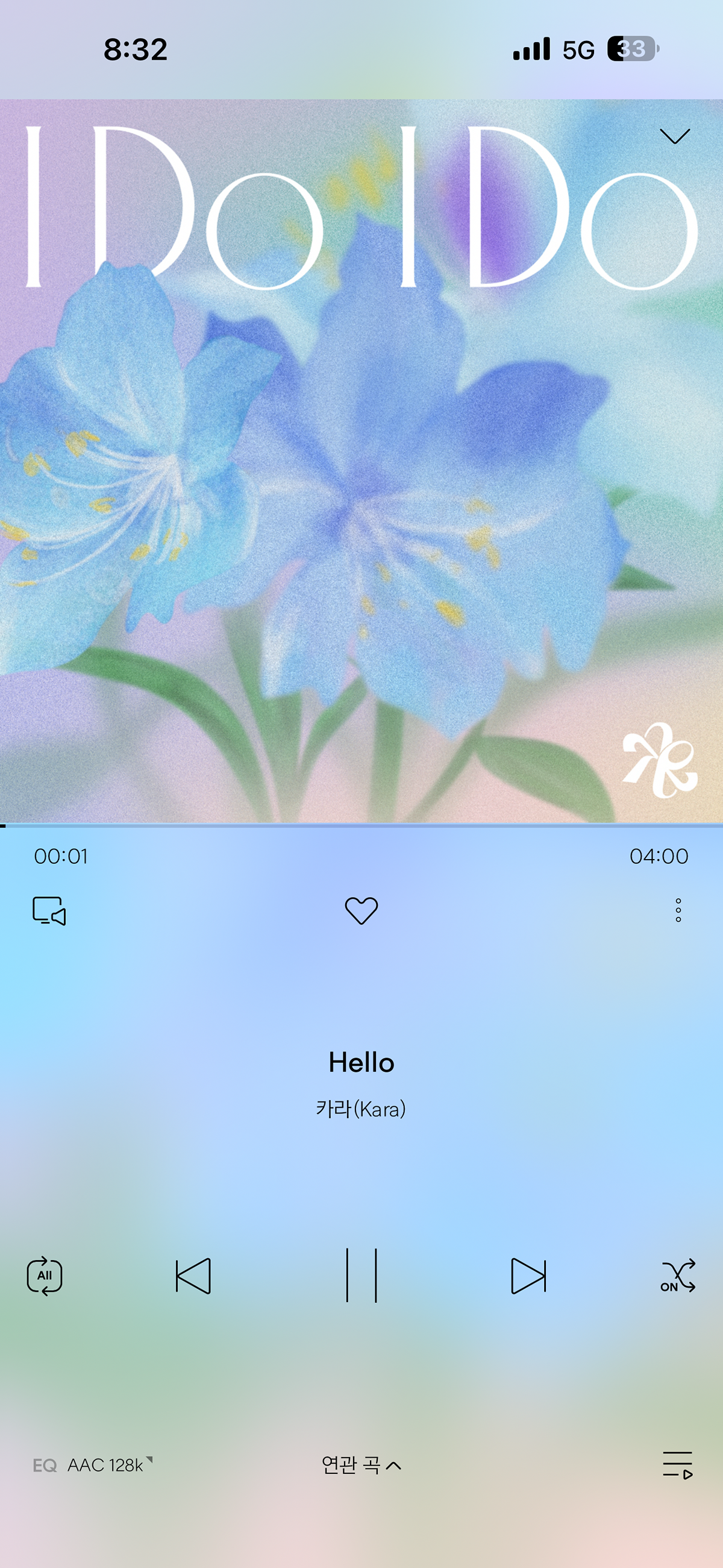Viewport: 723px width, 1568px height.
Task: Tap the I Do I Do album cover
Action: click(x=361, y=461)
